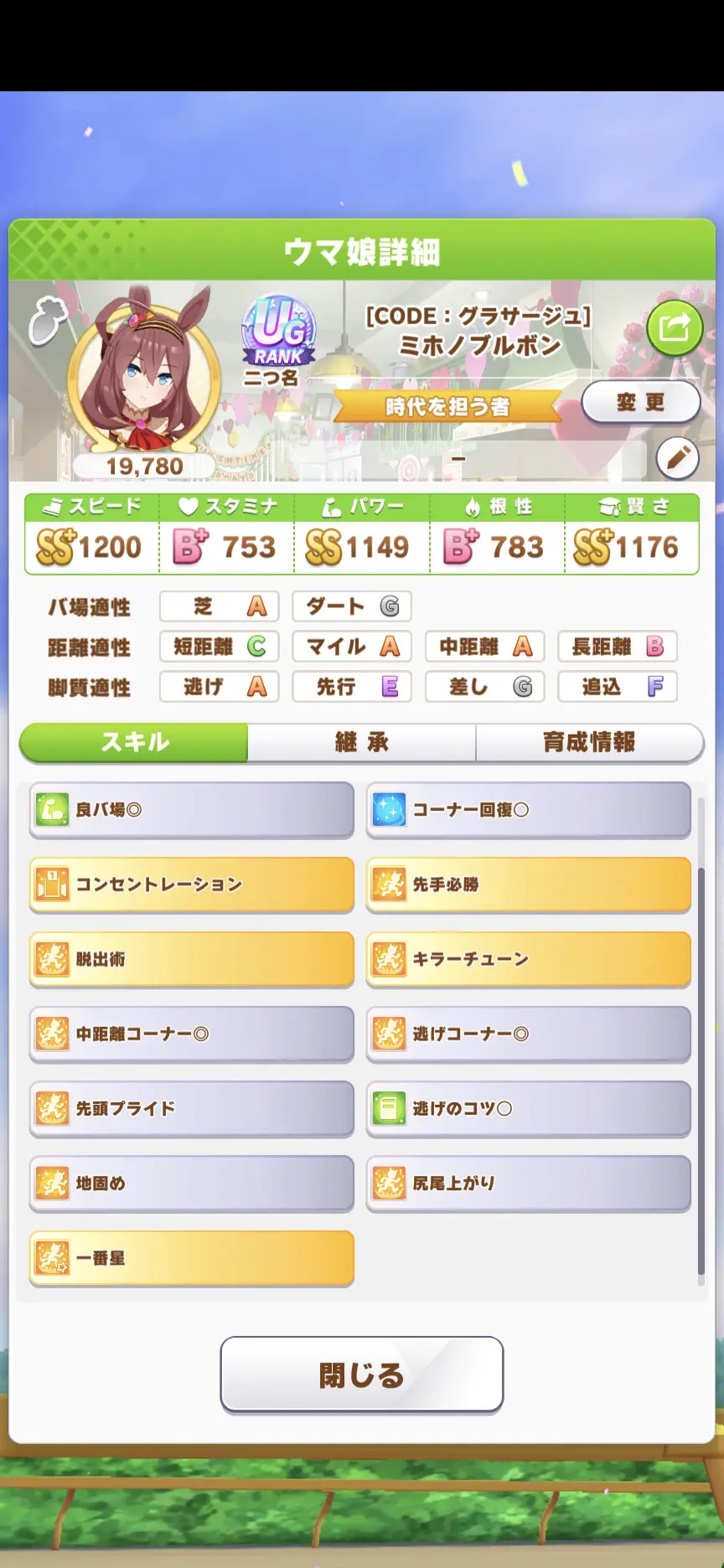Tap the 変更 button
724x1568 pixels.
tap(641, 403)
